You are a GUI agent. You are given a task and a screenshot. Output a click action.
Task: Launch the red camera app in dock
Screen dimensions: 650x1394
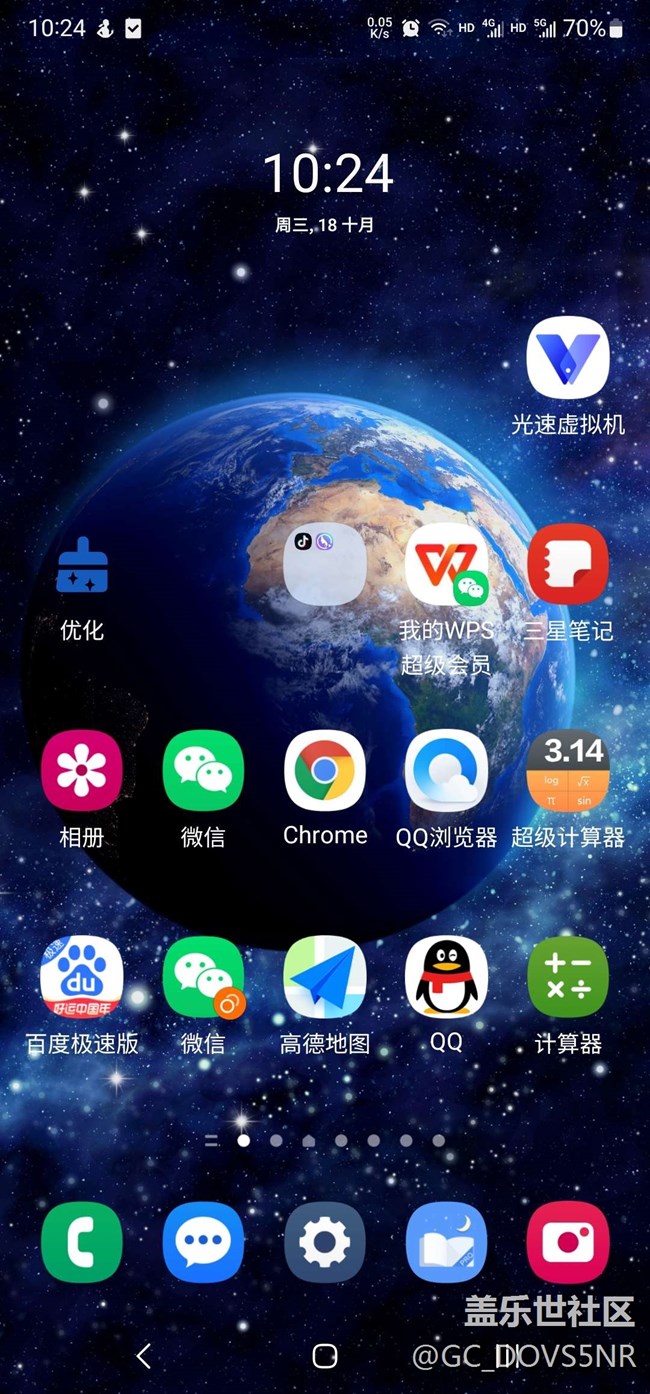(568, 1243)
